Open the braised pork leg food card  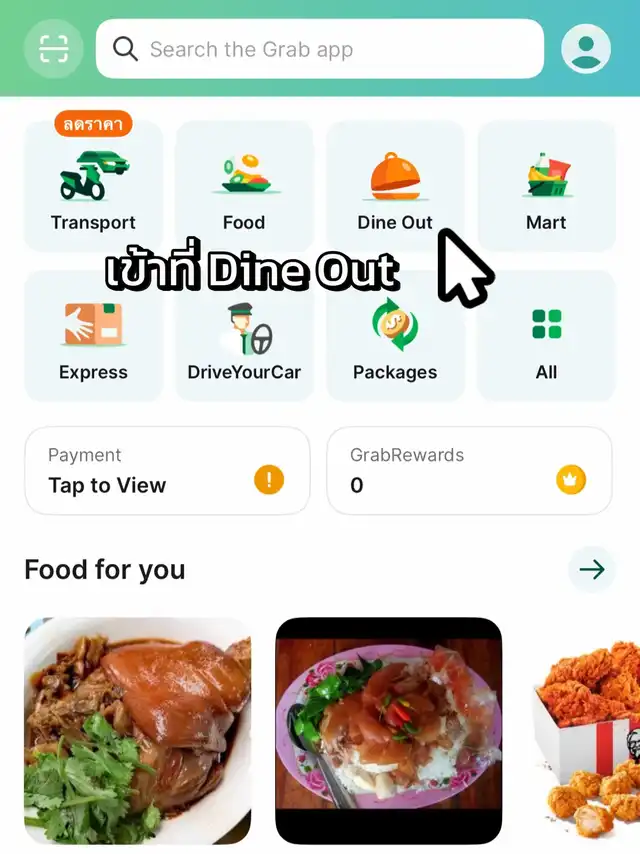tap(138, 730)
